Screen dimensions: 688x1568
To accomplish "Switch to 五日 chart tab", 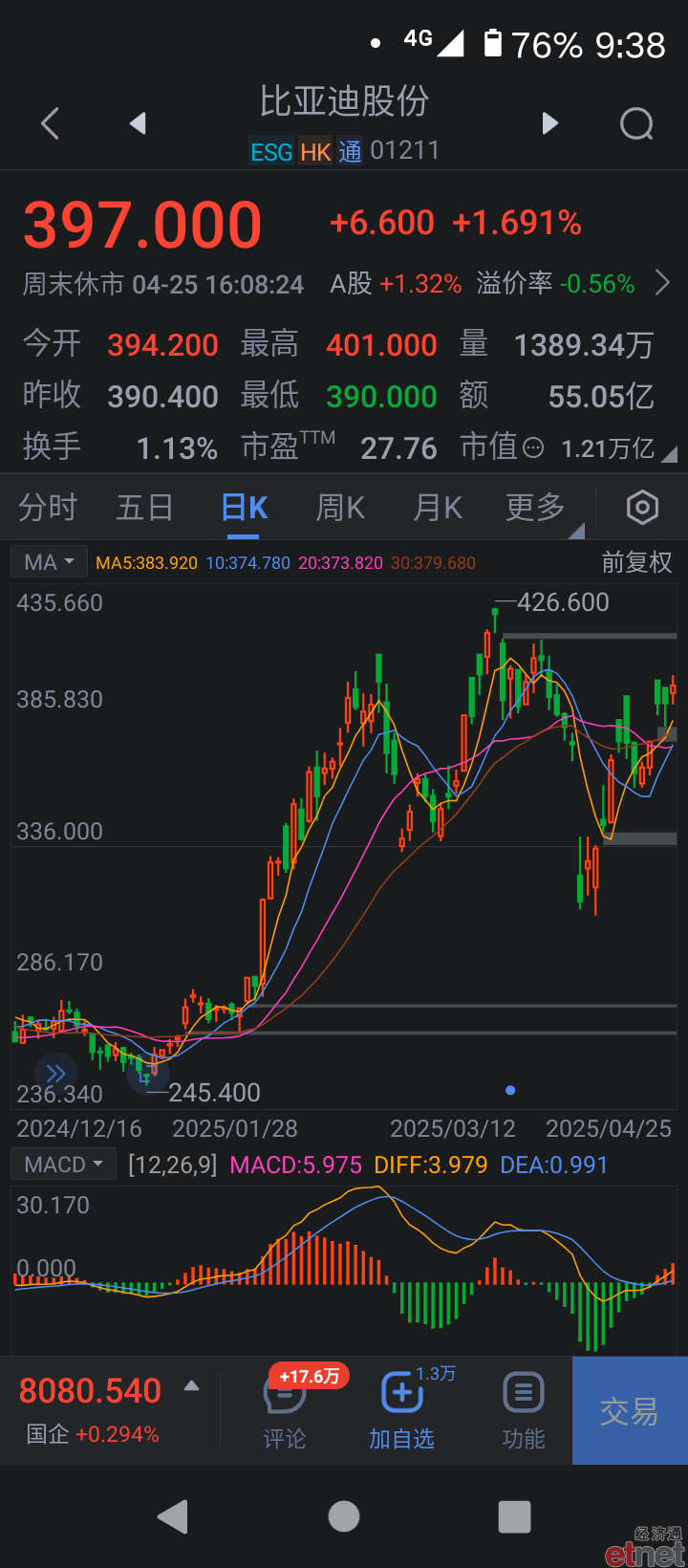I will coord(144,508).
